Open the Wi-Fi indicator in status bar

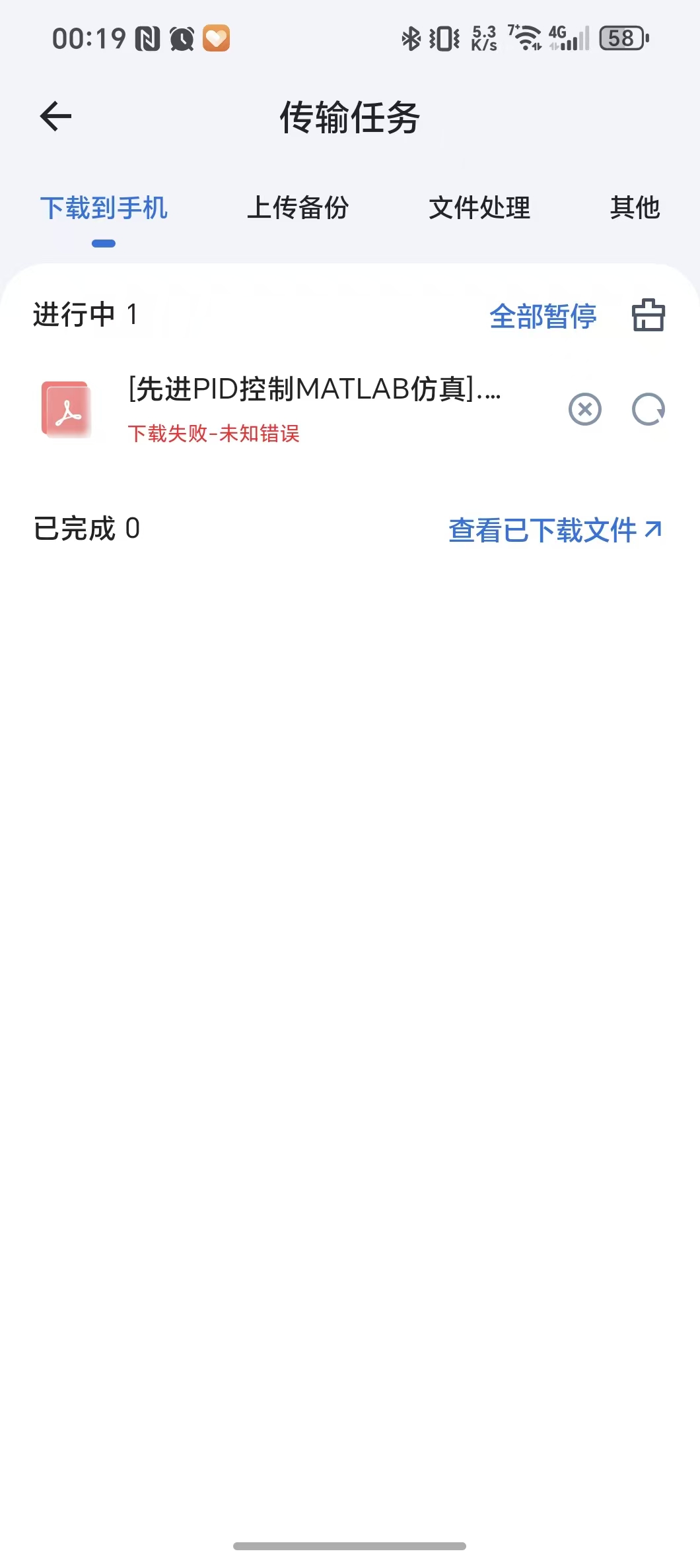pyautogui.click(x=525, y=38)
